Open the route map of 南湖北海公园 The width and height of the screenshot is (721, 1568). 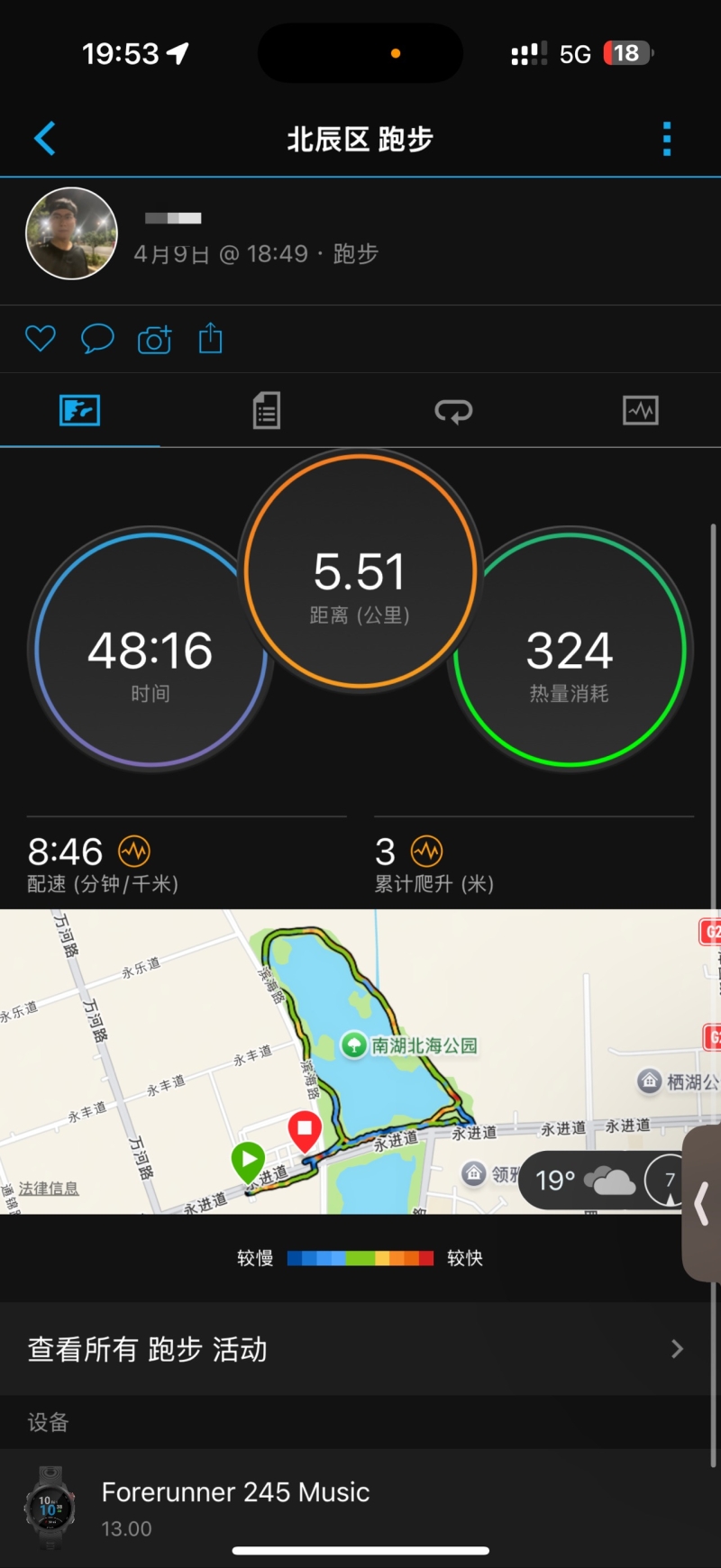click(x=360, y=1062)
